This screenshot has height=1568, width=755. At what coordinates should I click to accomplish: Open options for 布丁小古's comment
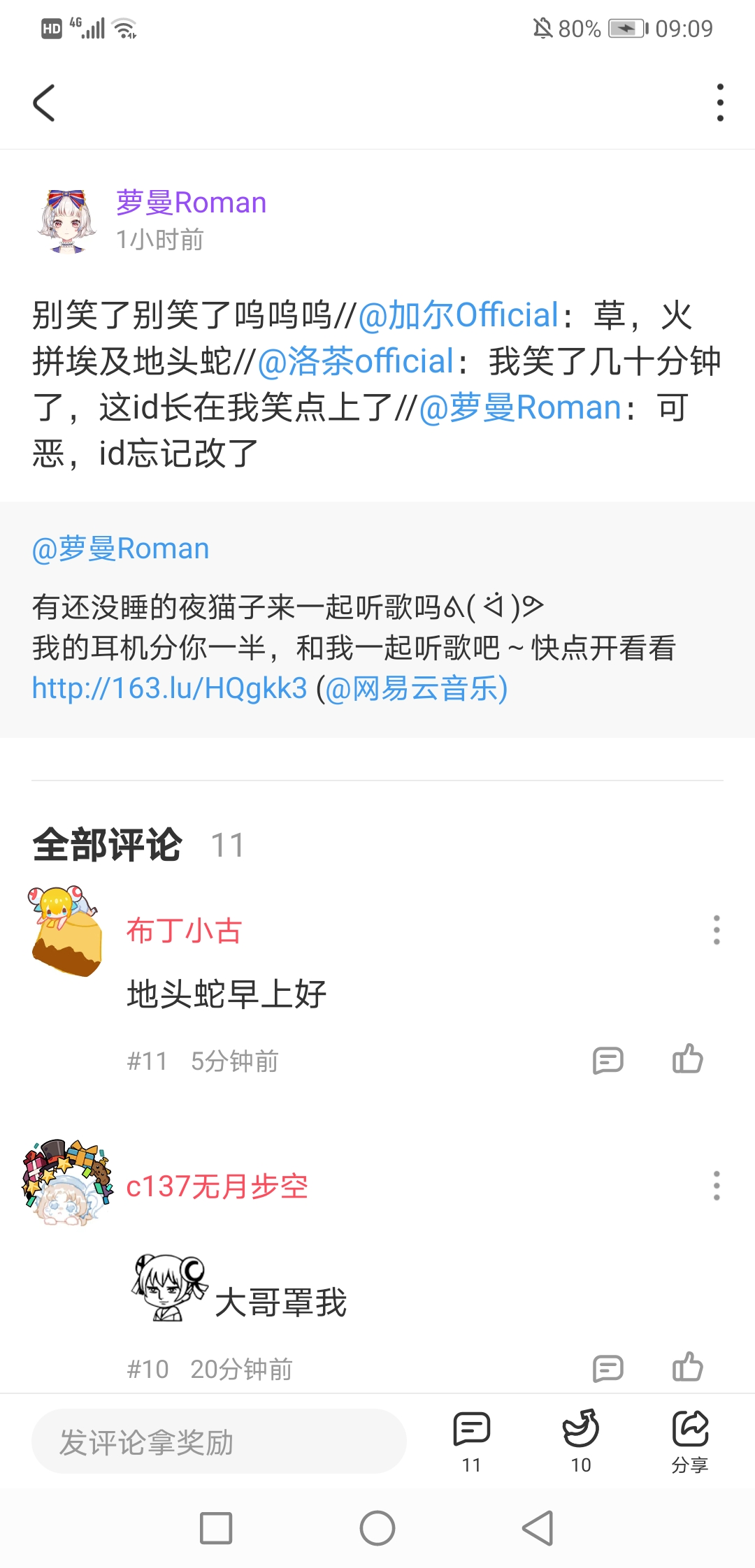coord(716,930)
